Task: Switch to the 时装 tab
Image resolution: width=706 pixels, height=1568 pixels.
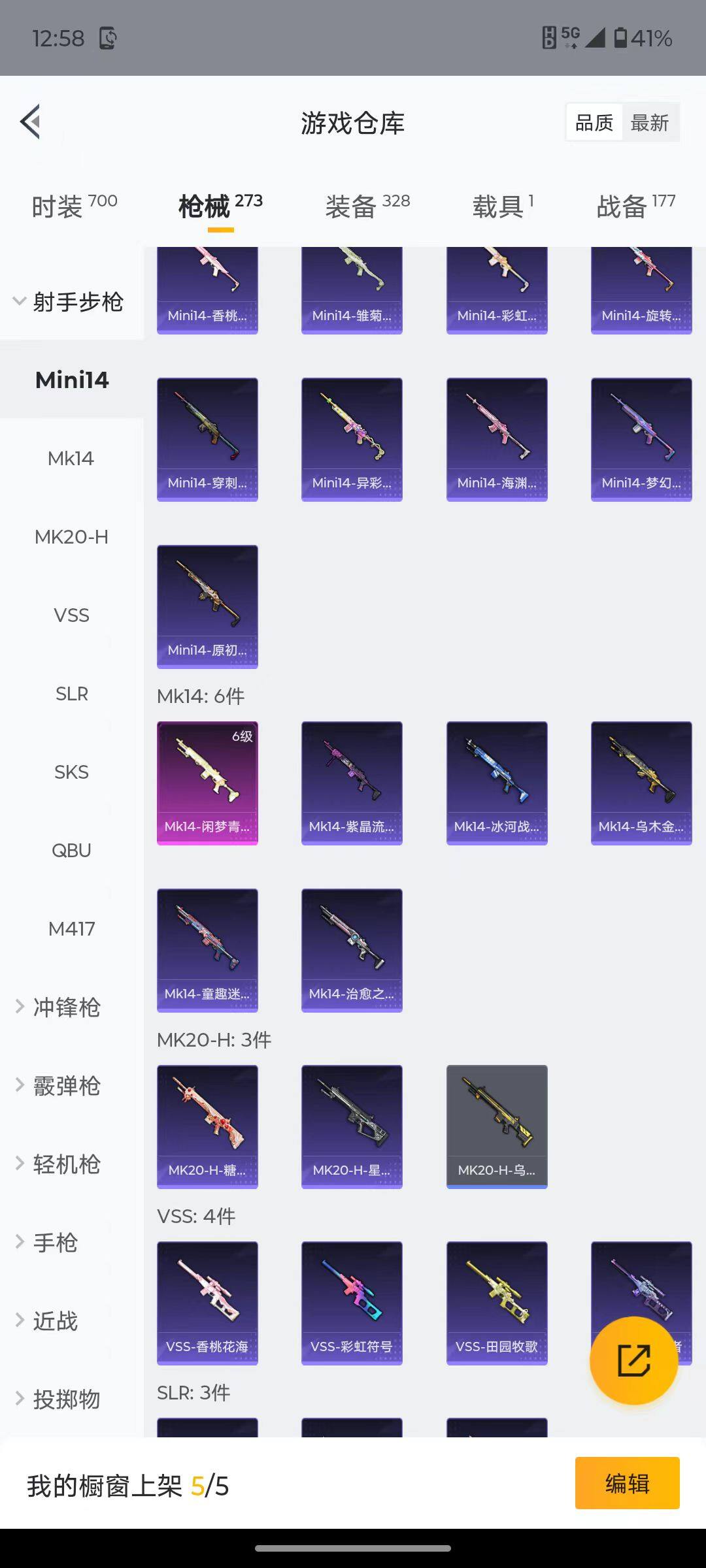Action: coord(74,206)
